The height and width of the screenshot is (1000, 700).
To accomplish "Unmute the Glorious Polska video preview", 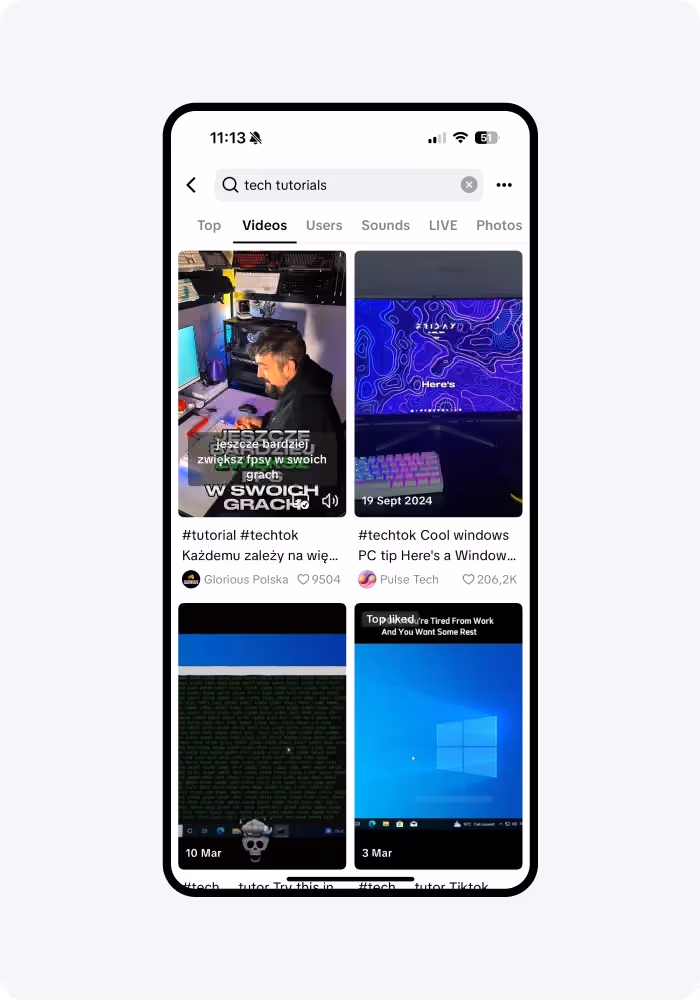I will (x=330, y=500).
